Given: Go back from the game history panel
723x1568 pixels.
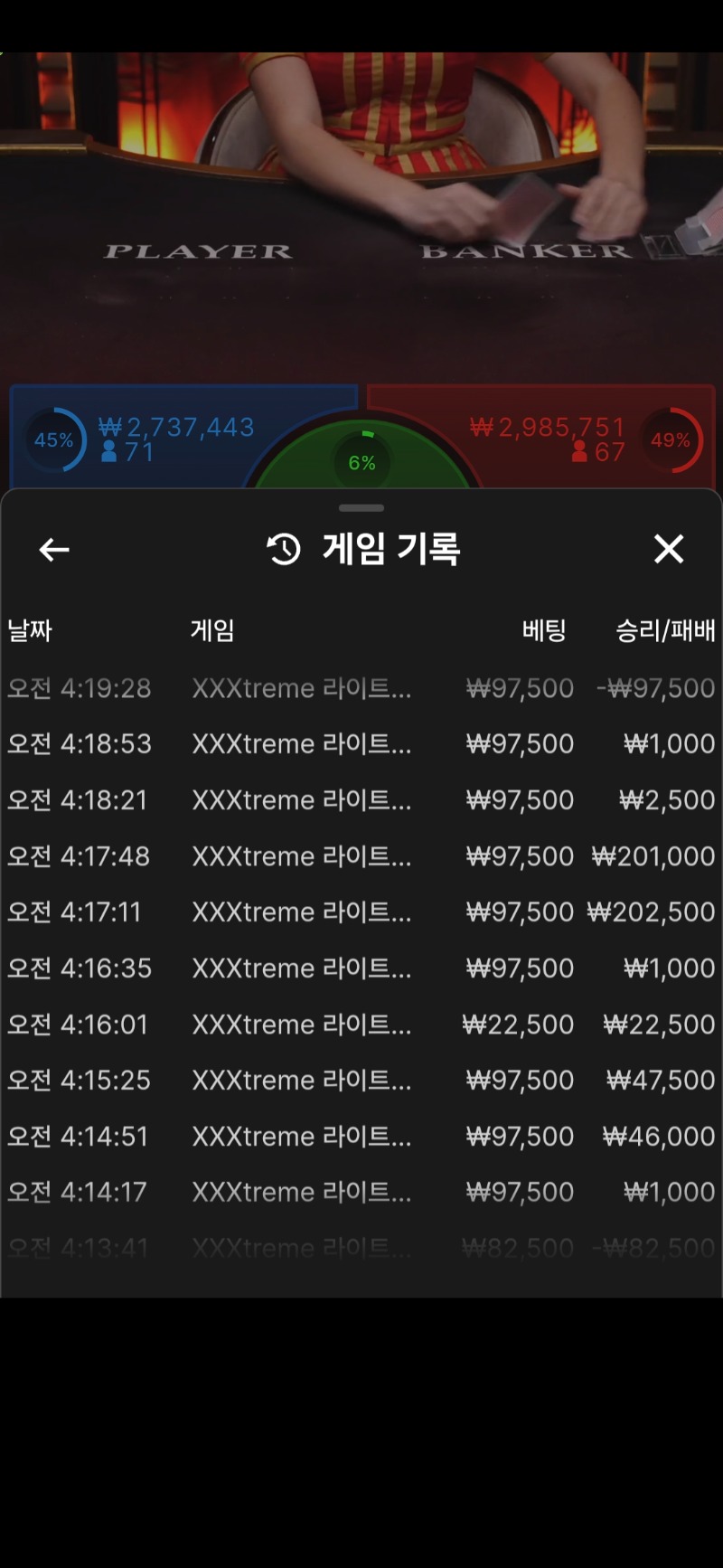Looking at the screenshot, I should (54, 549).
